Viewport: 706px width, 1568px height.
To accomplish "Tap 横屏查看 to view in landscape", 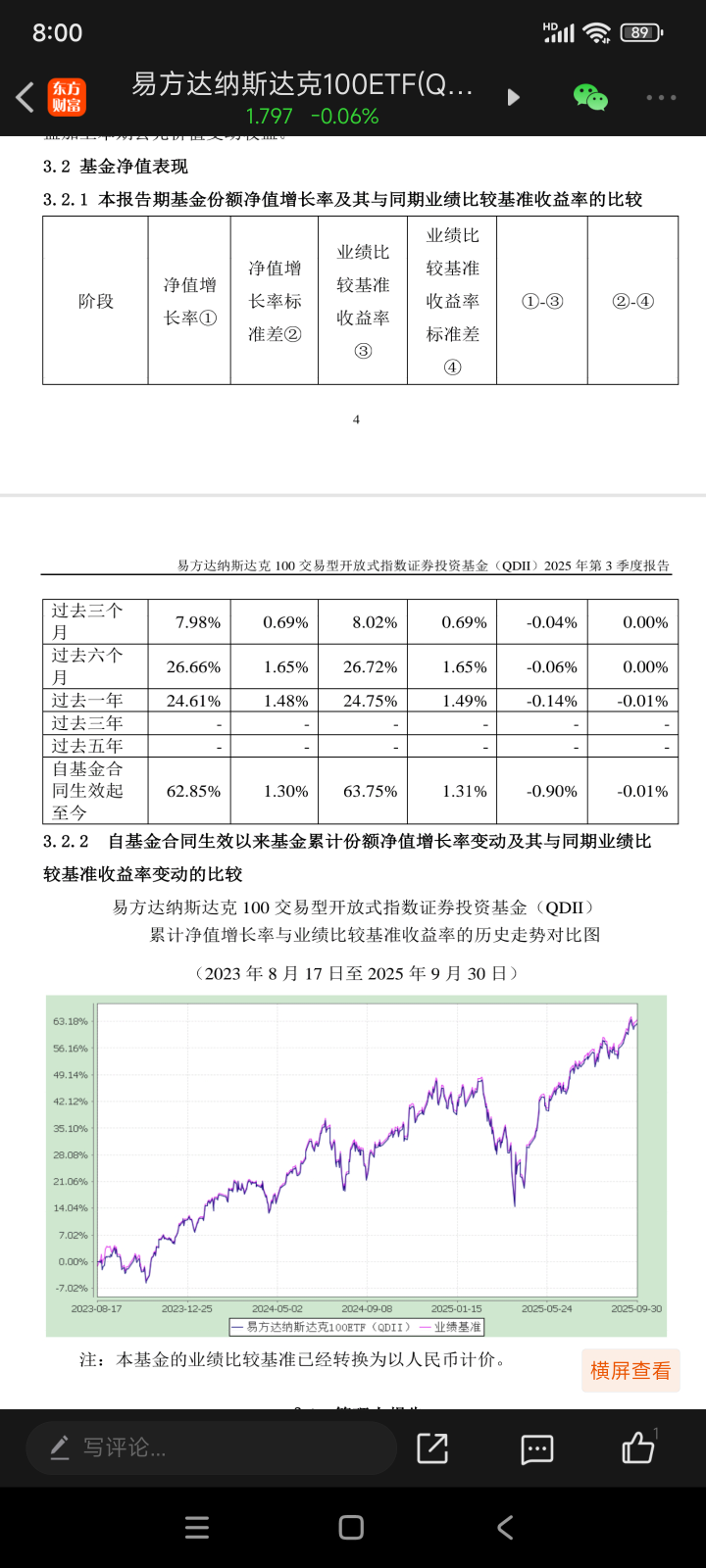I will [x=630, y=1370].
